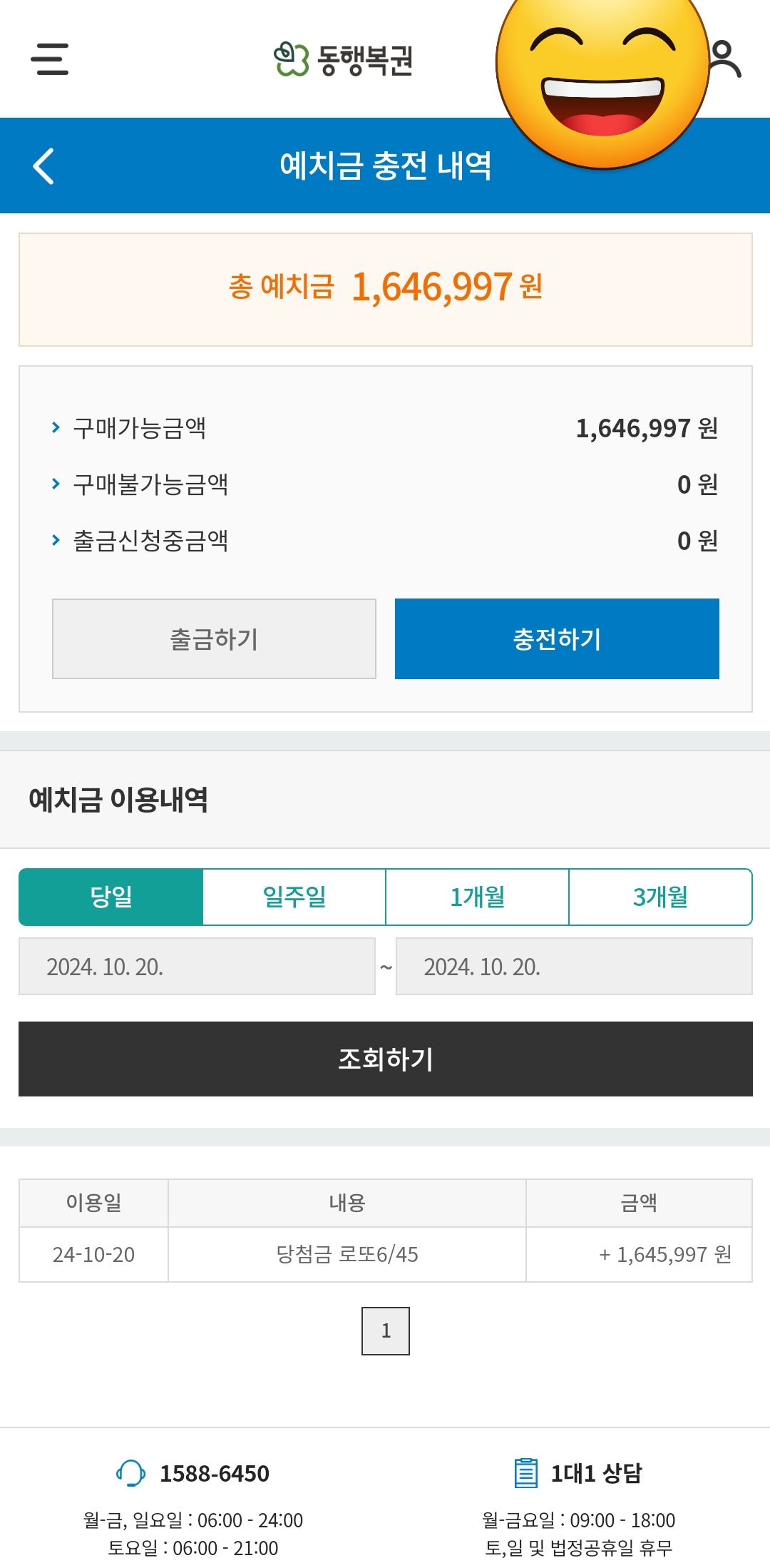Select page 1 of the results

tap(386, 1331)
